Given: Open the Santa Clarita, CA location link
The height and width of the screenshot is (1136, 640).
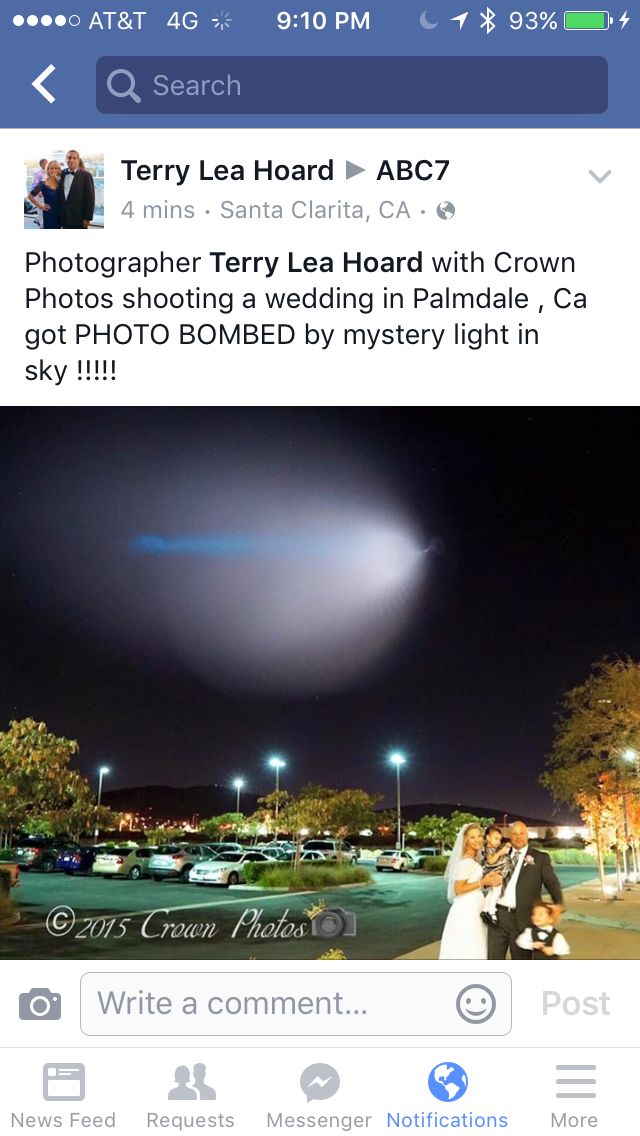Looking at the screenshot, I should (315, 210).
